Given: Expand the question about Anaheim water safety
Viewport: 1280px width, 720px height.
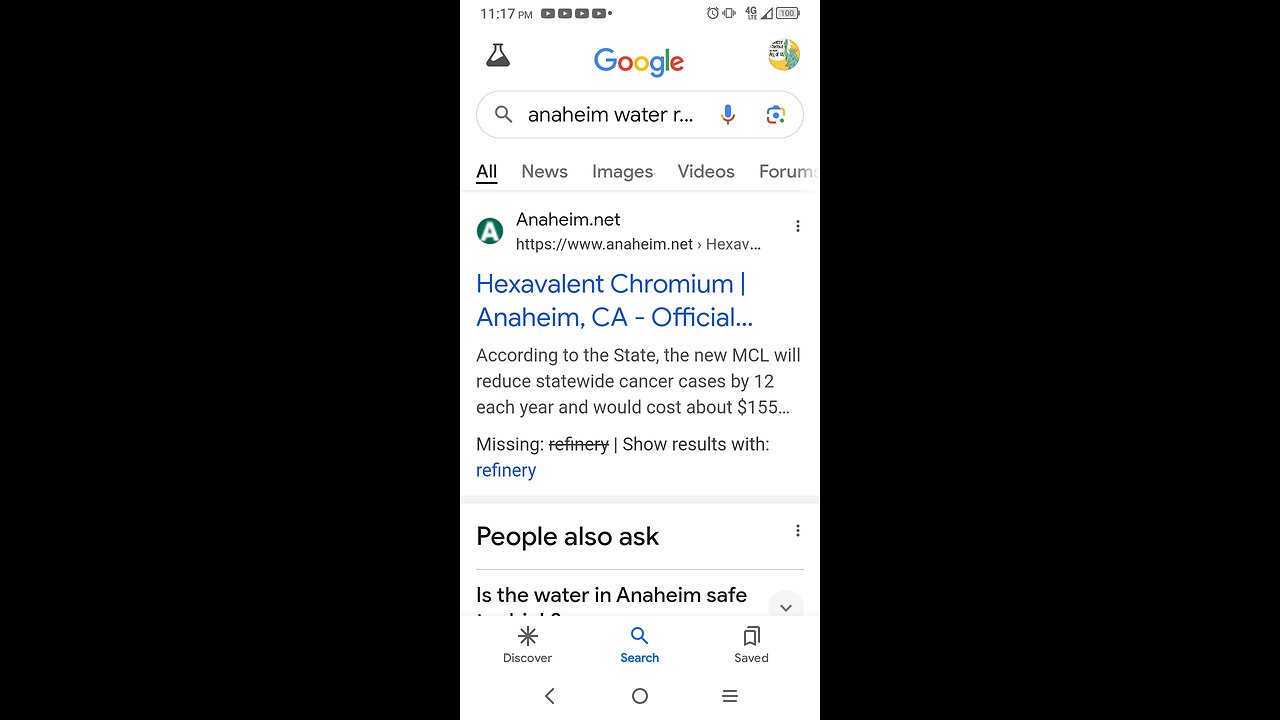Looking at the screenshot, I should (785, 606).
